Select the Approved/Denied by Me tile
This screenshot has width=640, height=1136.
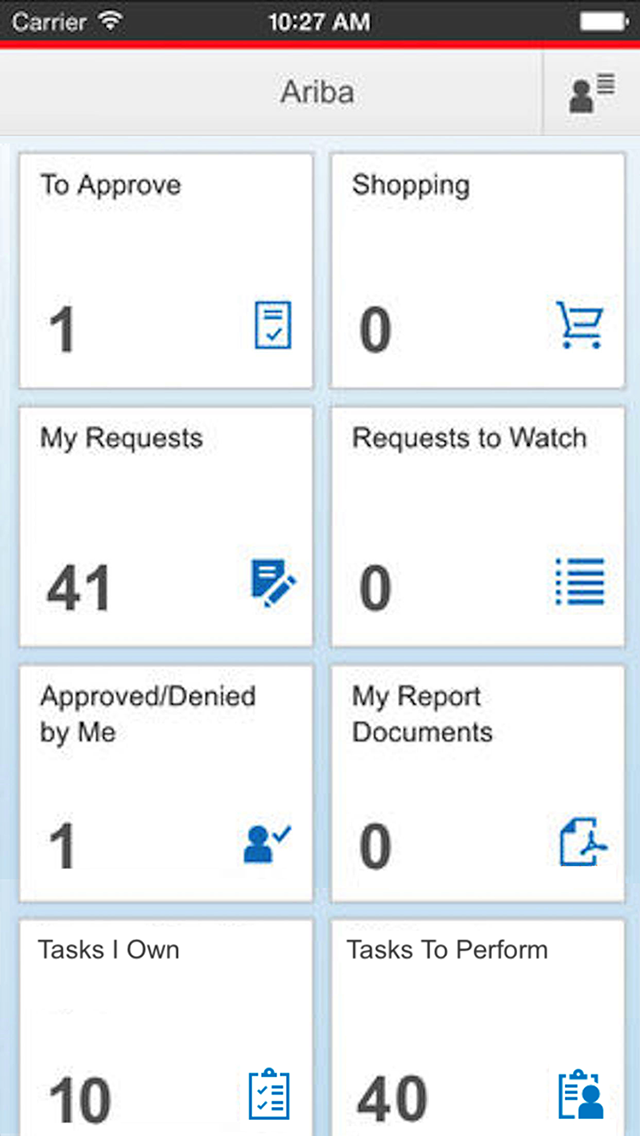[166, 783]
